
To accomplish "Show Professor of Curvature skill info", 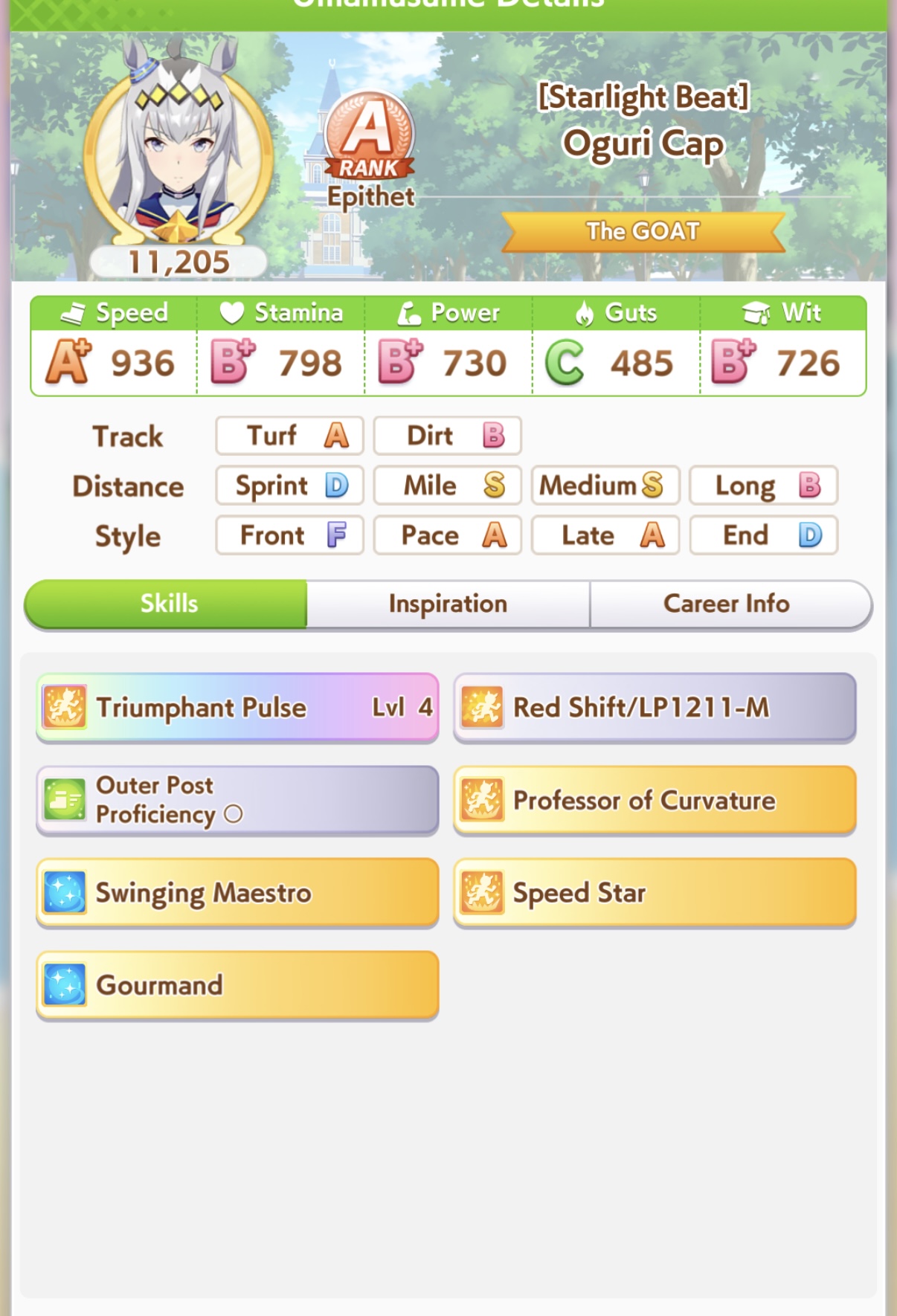I will (655, 800).
